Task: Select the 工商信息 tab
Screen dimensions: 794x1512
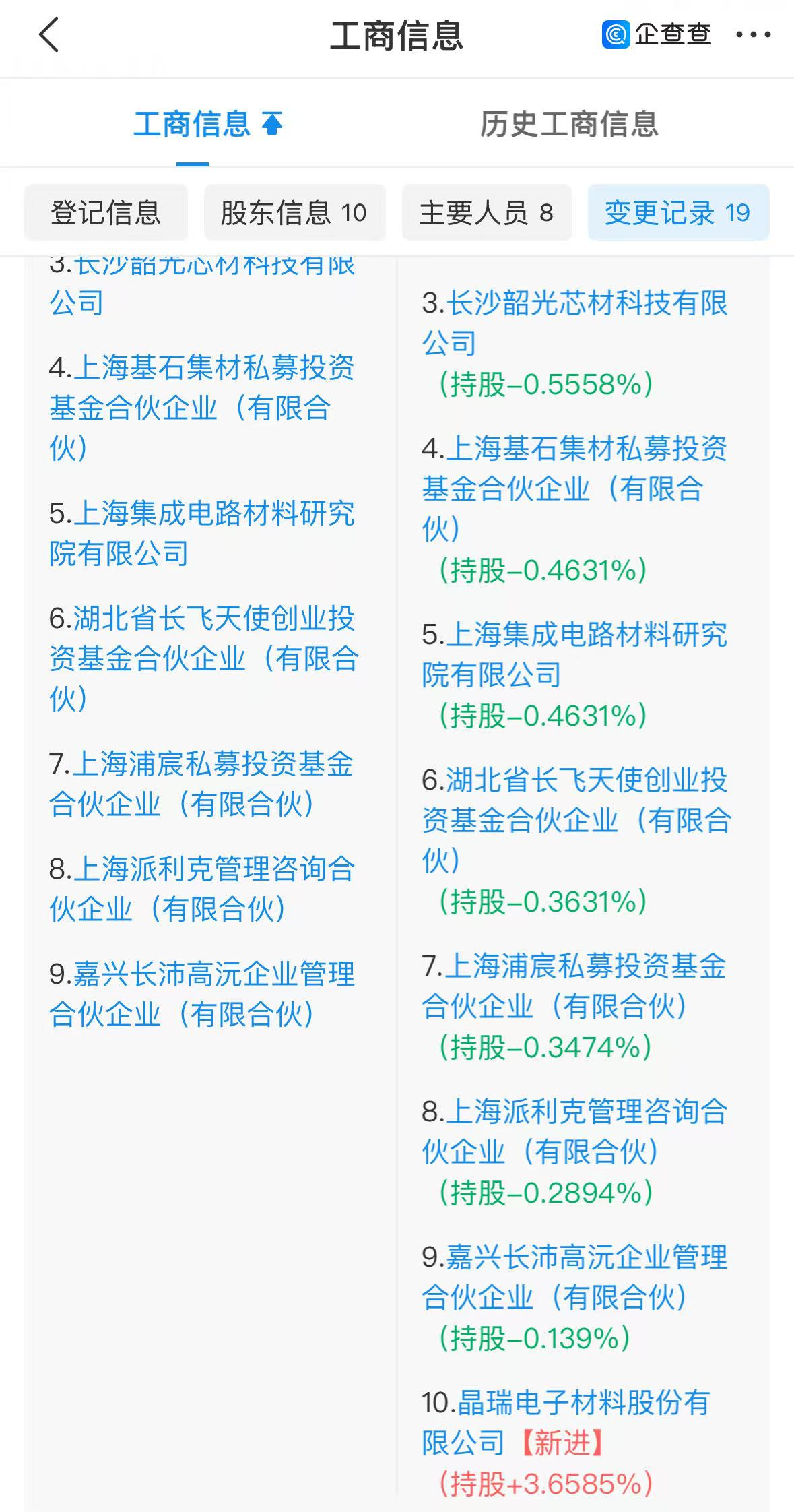Action: (193, 124)
